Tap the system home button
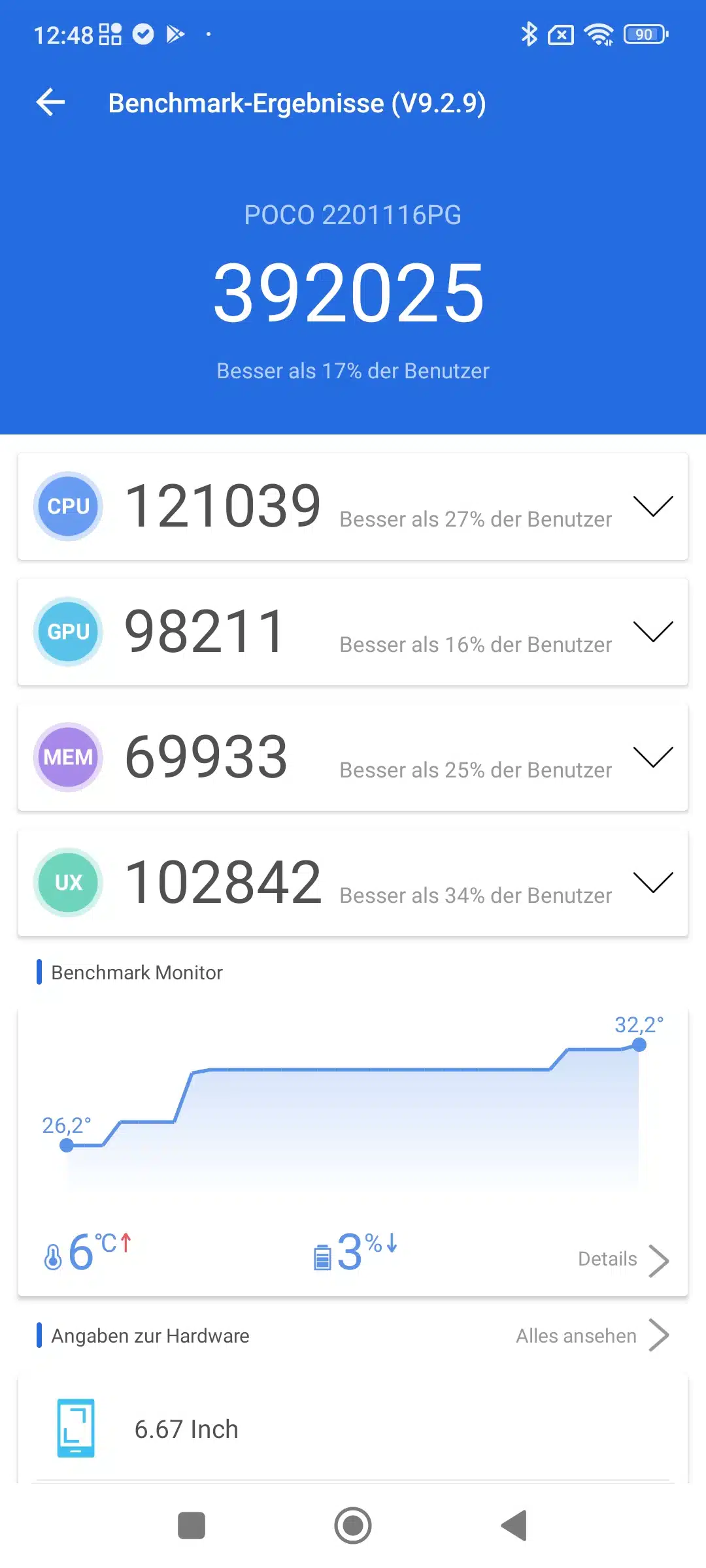This screenshot has height=1568, width=706. [x=353, y=1526]
